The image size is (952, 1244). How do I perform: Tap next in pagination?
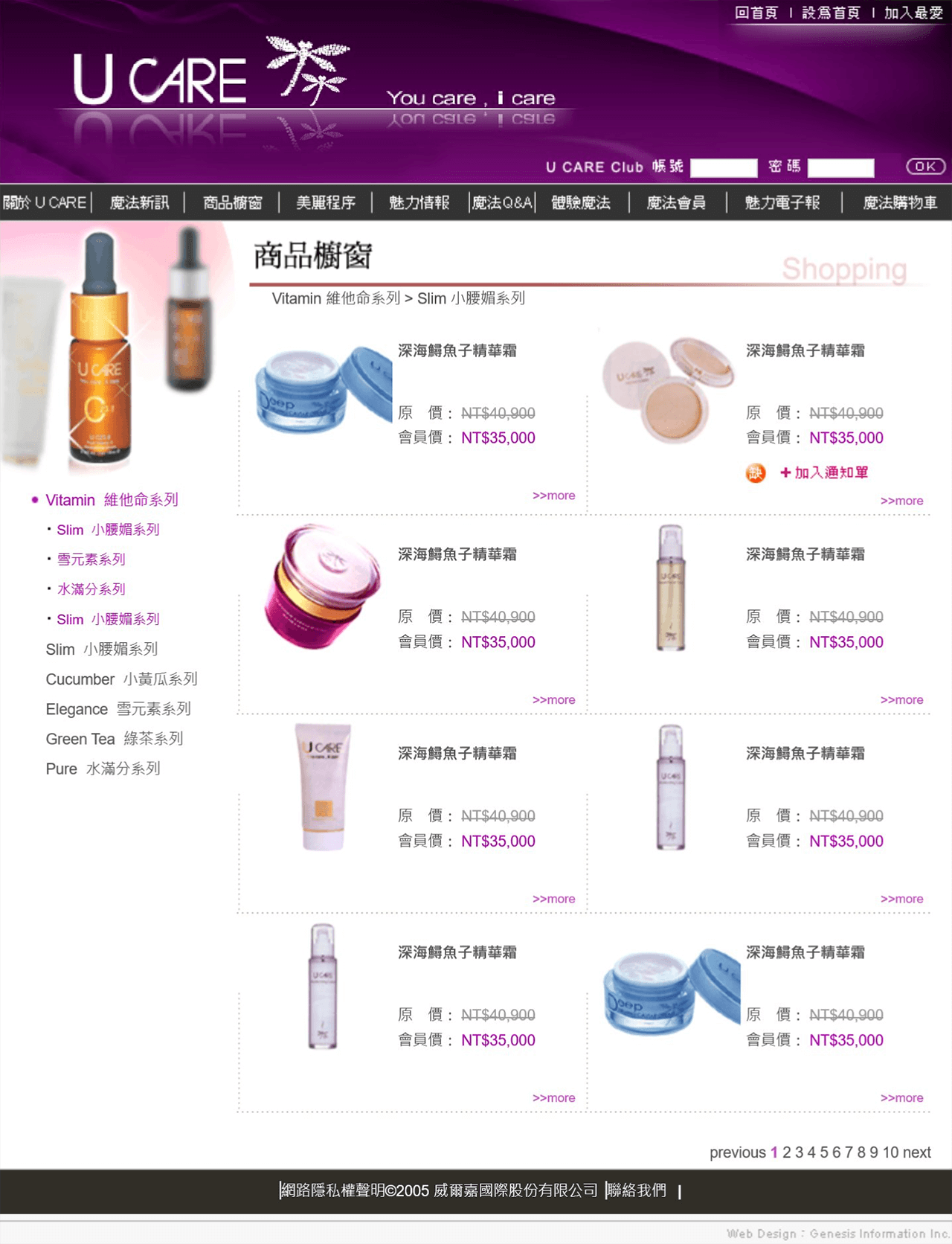916,1152
